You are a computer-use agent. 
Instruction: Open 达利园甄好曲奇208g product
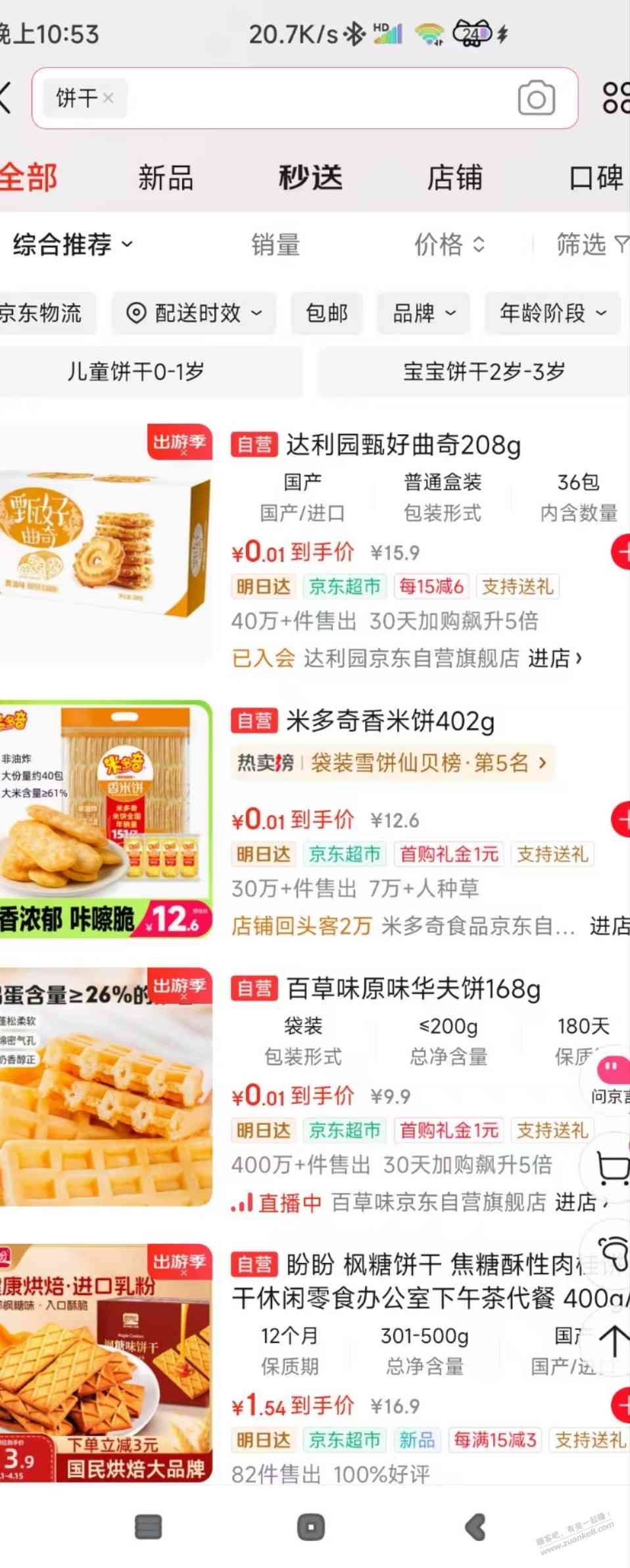point(403,446)
